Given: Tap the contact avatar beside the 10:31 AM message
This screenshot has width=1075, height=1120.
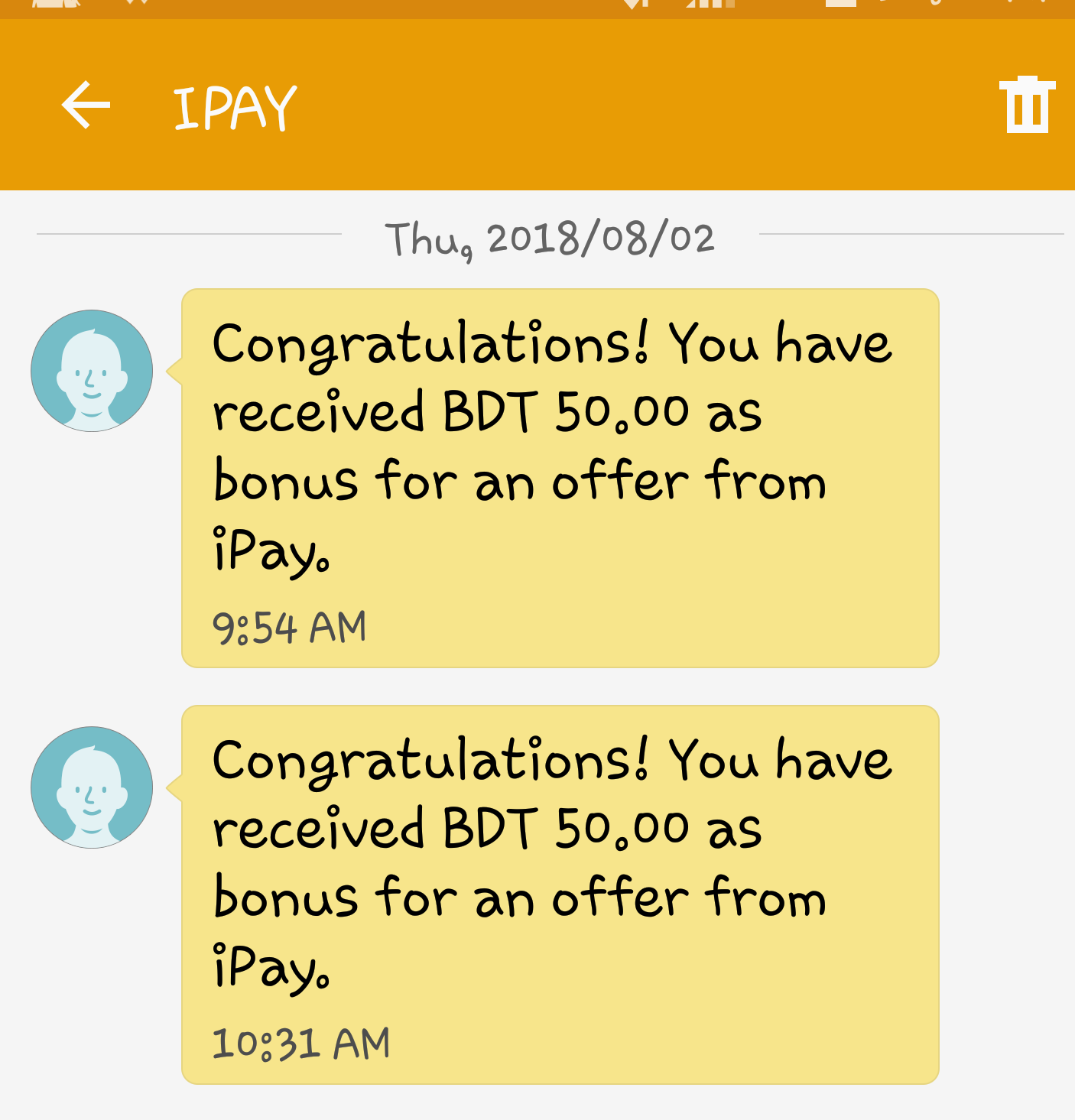Looking at the screenshot, I should pyautogui.click(x=92, y=787).
